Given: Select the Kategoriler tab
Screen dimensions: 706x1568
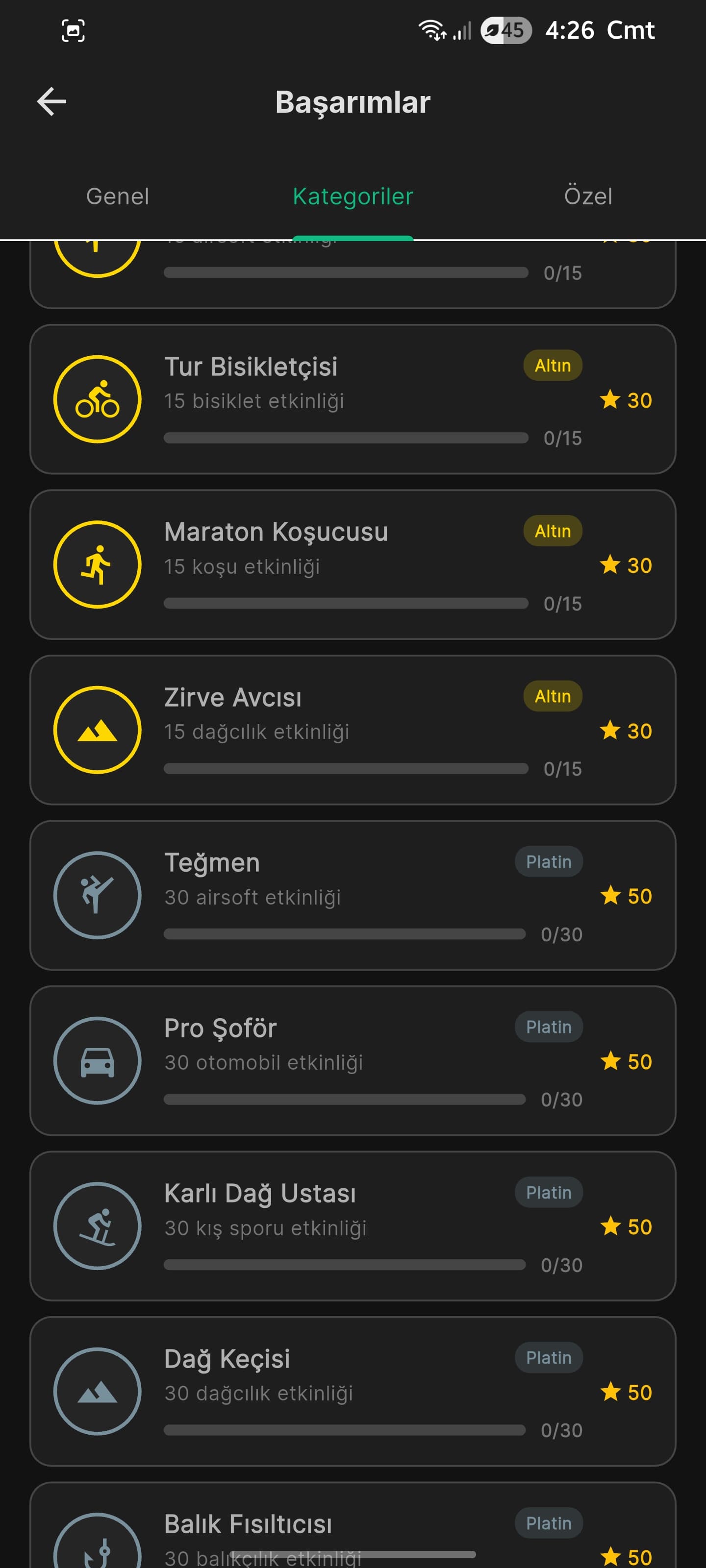Looking at the screenshot, I should pos(353,196).
